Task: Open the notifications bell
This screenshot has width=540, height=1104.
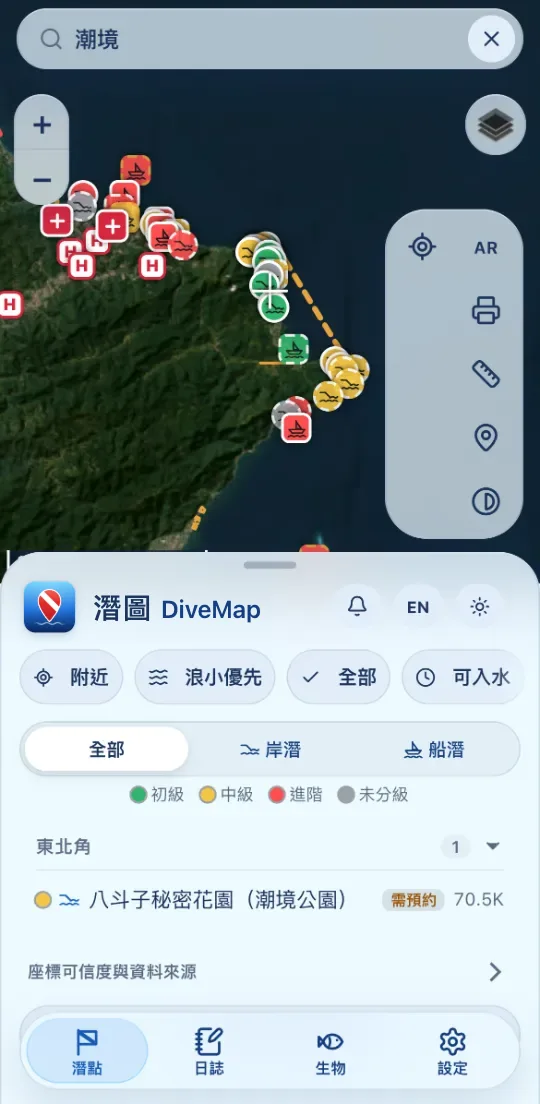Action: 358,607
